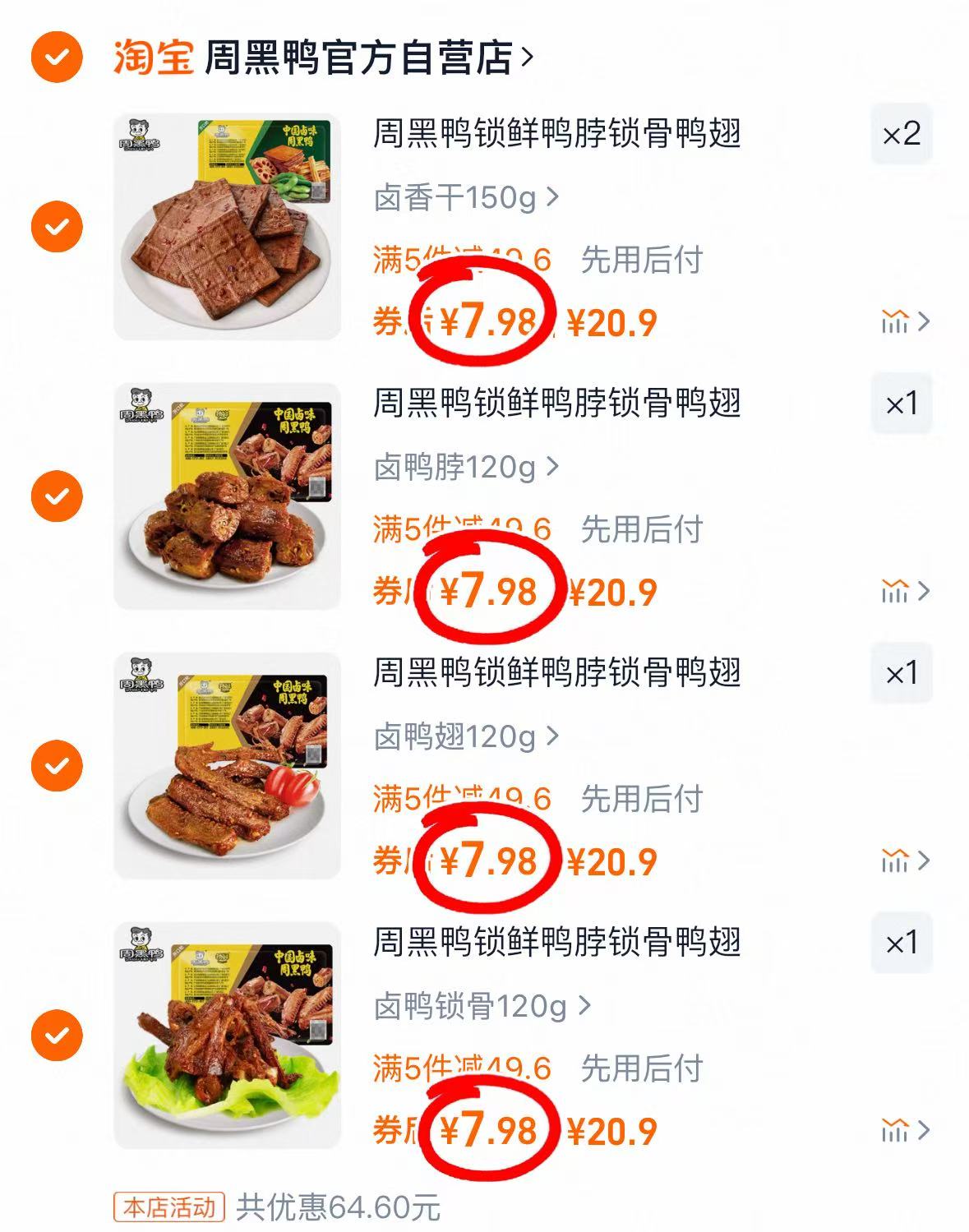The image size is (969, 1232).
Task: Open the price trend chart for 卤鸭翅120g
Action: point(896,861)
